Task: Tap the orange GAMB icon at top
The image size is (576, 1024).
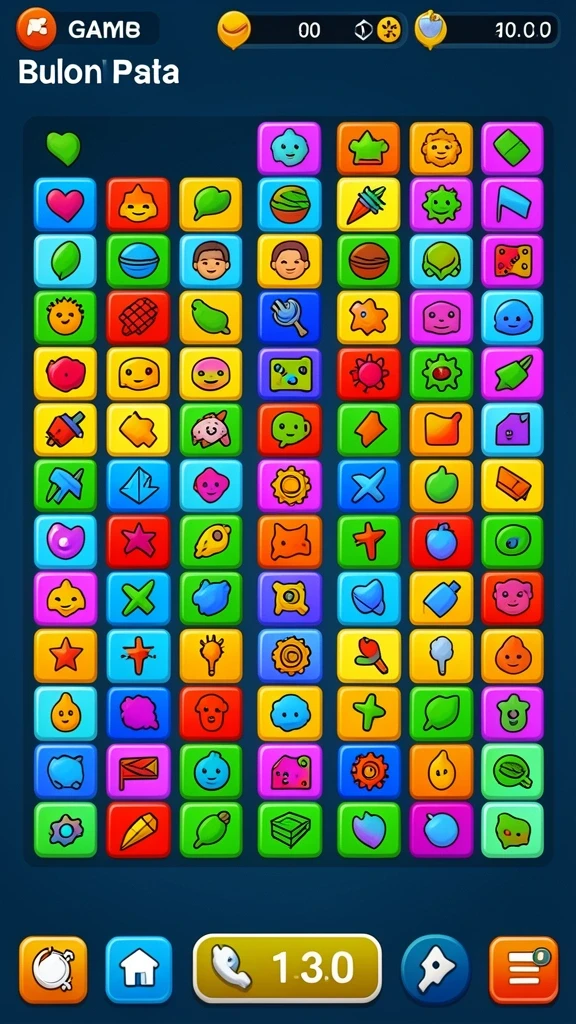Action: tap(36, 29)
